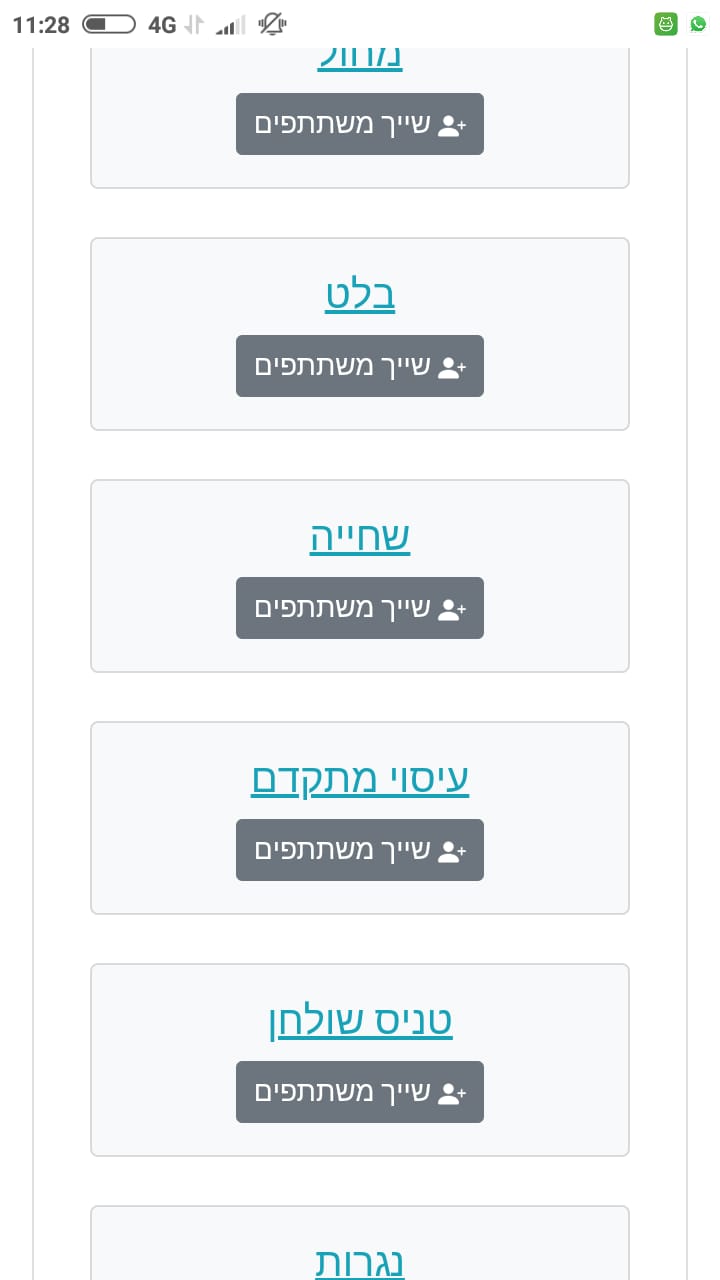This screenshot has height=1280, width=720.
Task: Assign participants to בלט
Action: tap(360, 366)
